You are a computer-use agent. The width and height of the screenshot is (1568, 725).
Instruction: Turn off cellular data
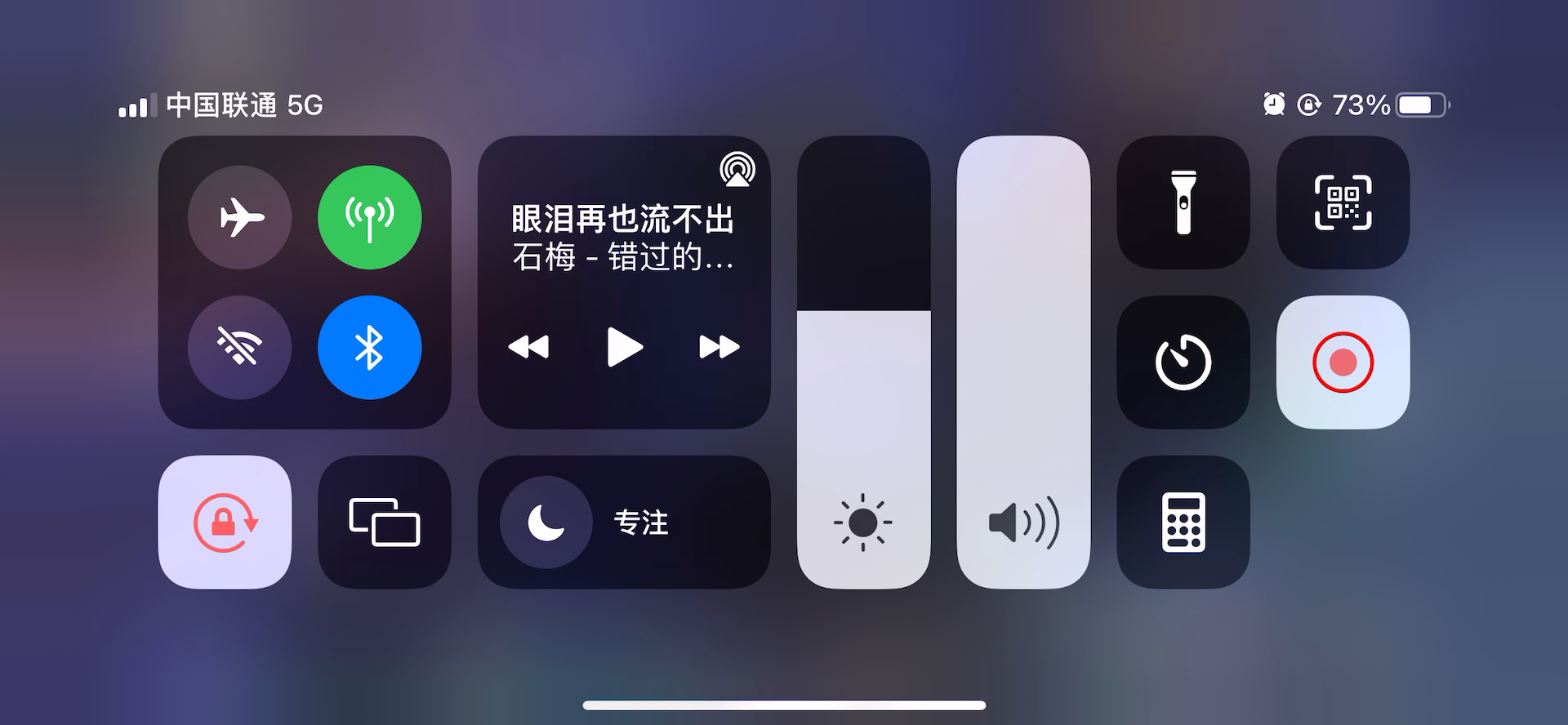click(369, 217)
